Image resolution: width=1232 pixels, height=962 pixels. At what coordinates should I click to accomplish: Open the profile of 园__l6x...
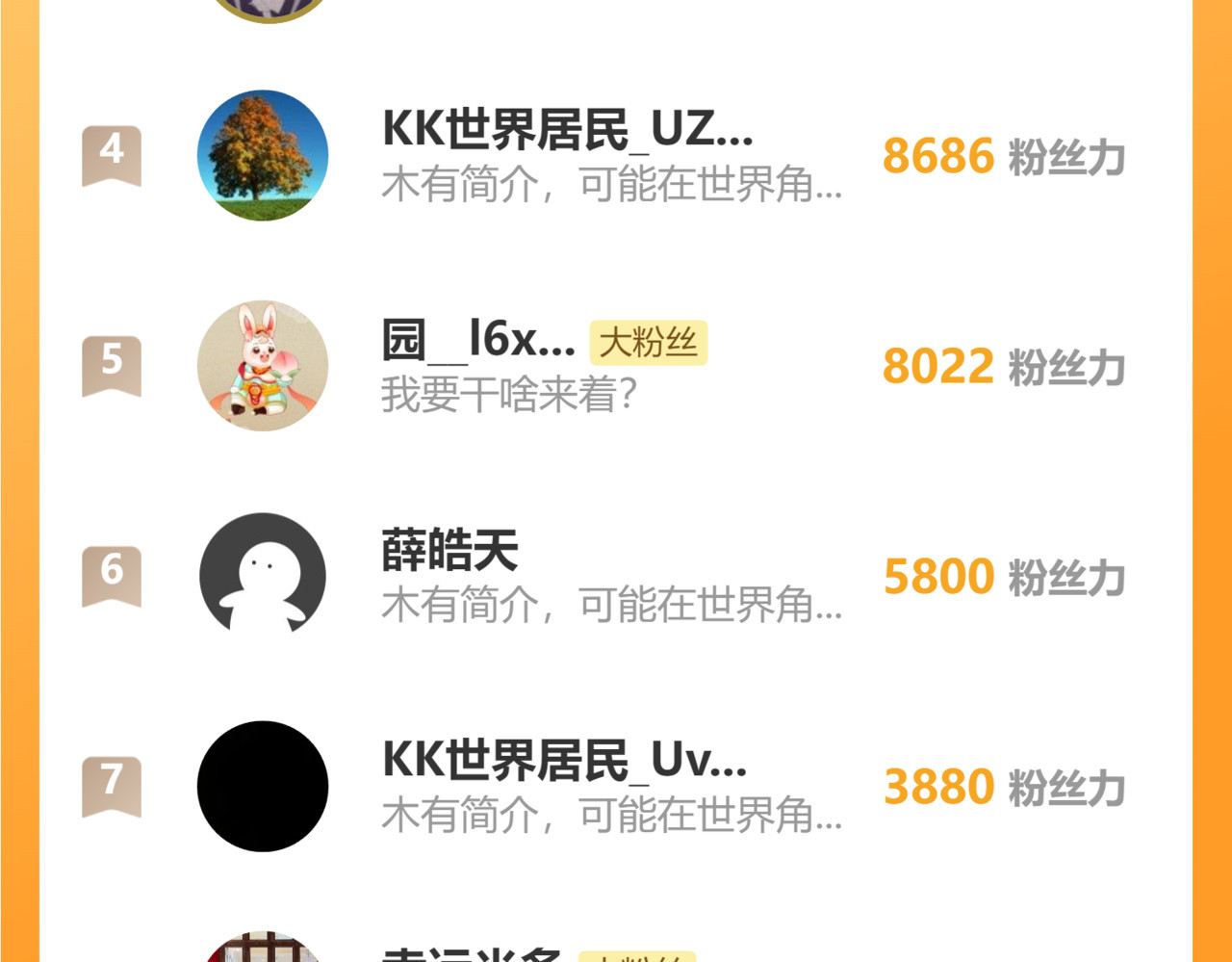coord(477,341)
